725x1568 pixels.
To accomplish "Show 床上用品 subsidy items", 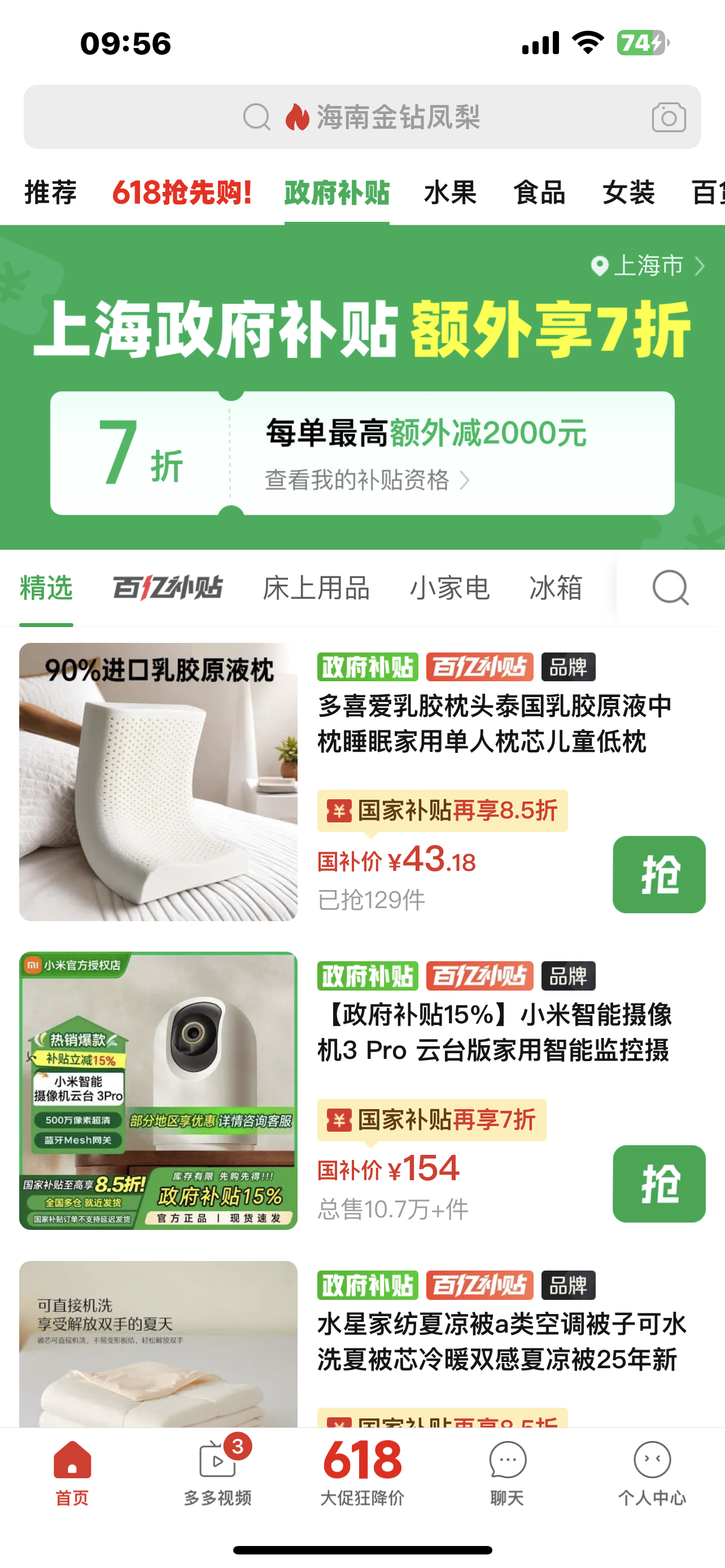I will click(x=316, y=588).
